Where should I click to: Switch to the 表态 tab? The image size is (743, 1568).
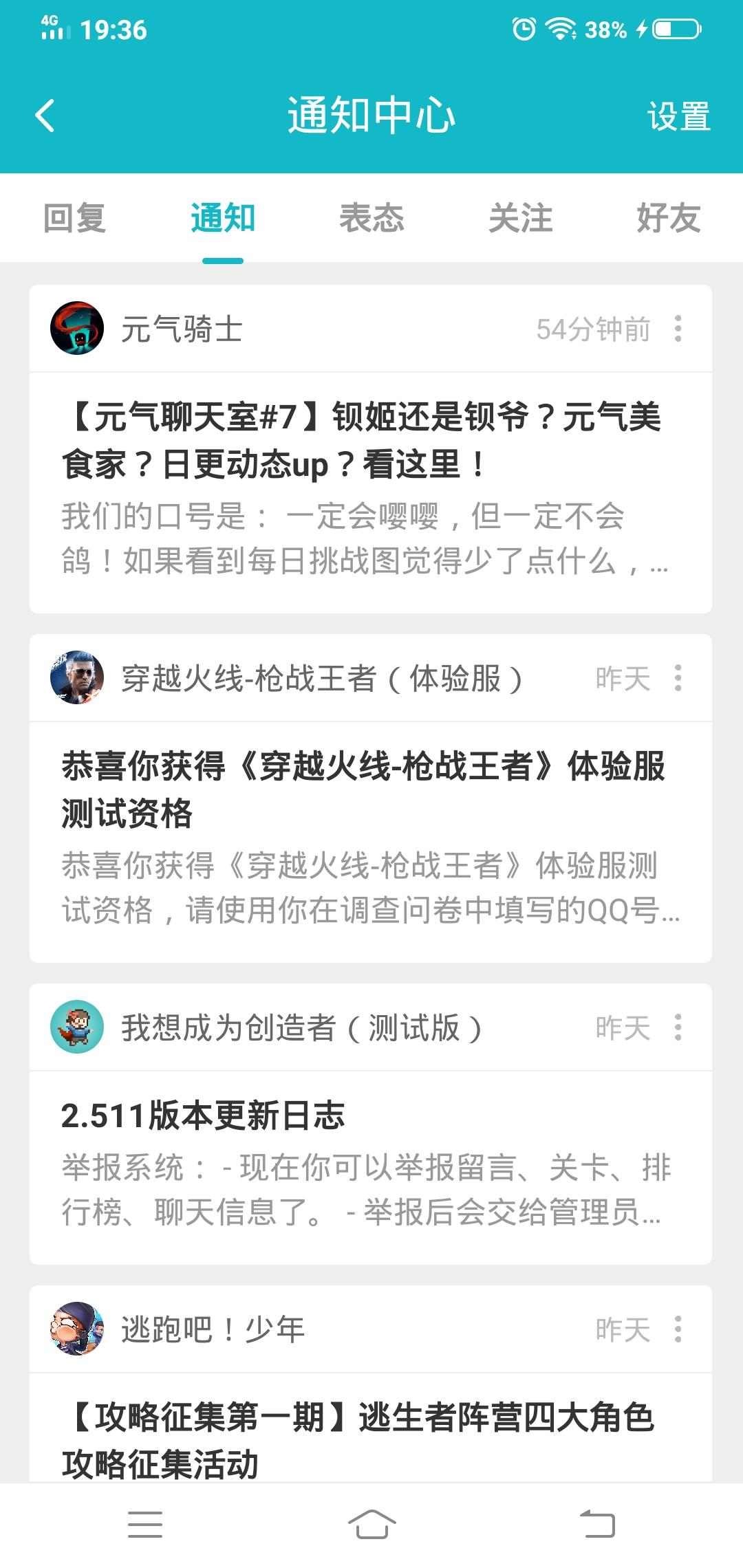[371, 219]
